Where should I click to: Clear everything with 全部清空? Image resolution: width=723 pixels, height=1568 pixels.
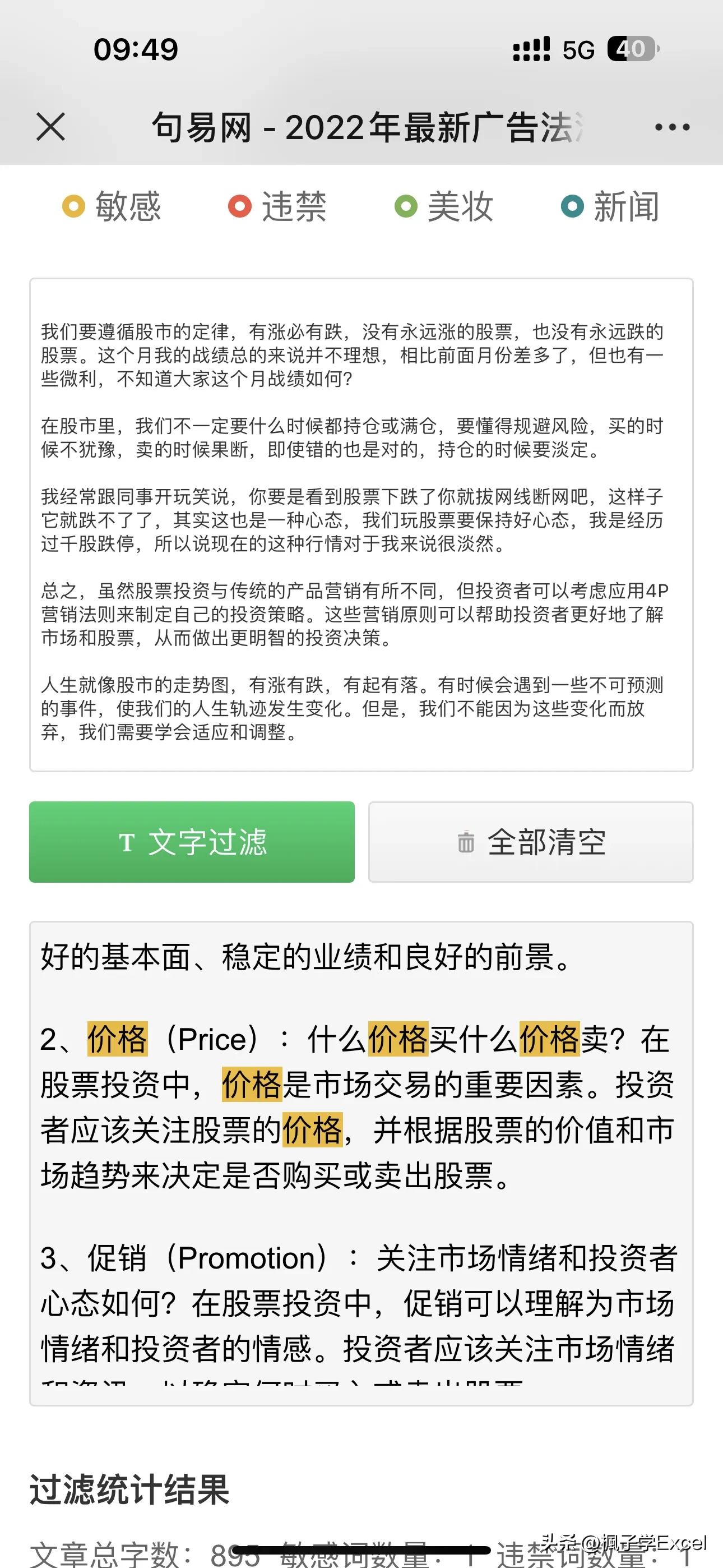pos(531,842)
